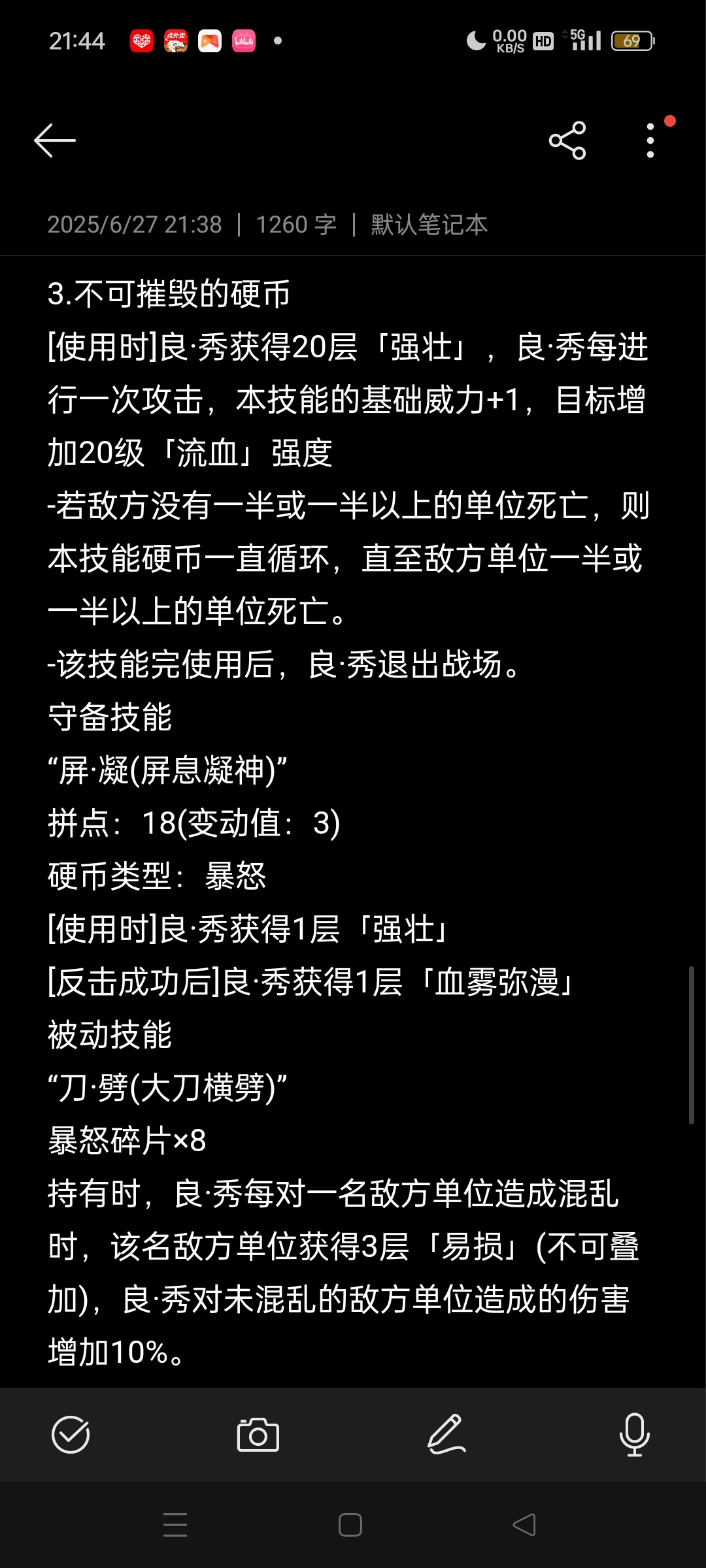This screenshot has width=706, height=1568.
Task: Insert a photo using the camera icon
Action: tap(258, 1435)
